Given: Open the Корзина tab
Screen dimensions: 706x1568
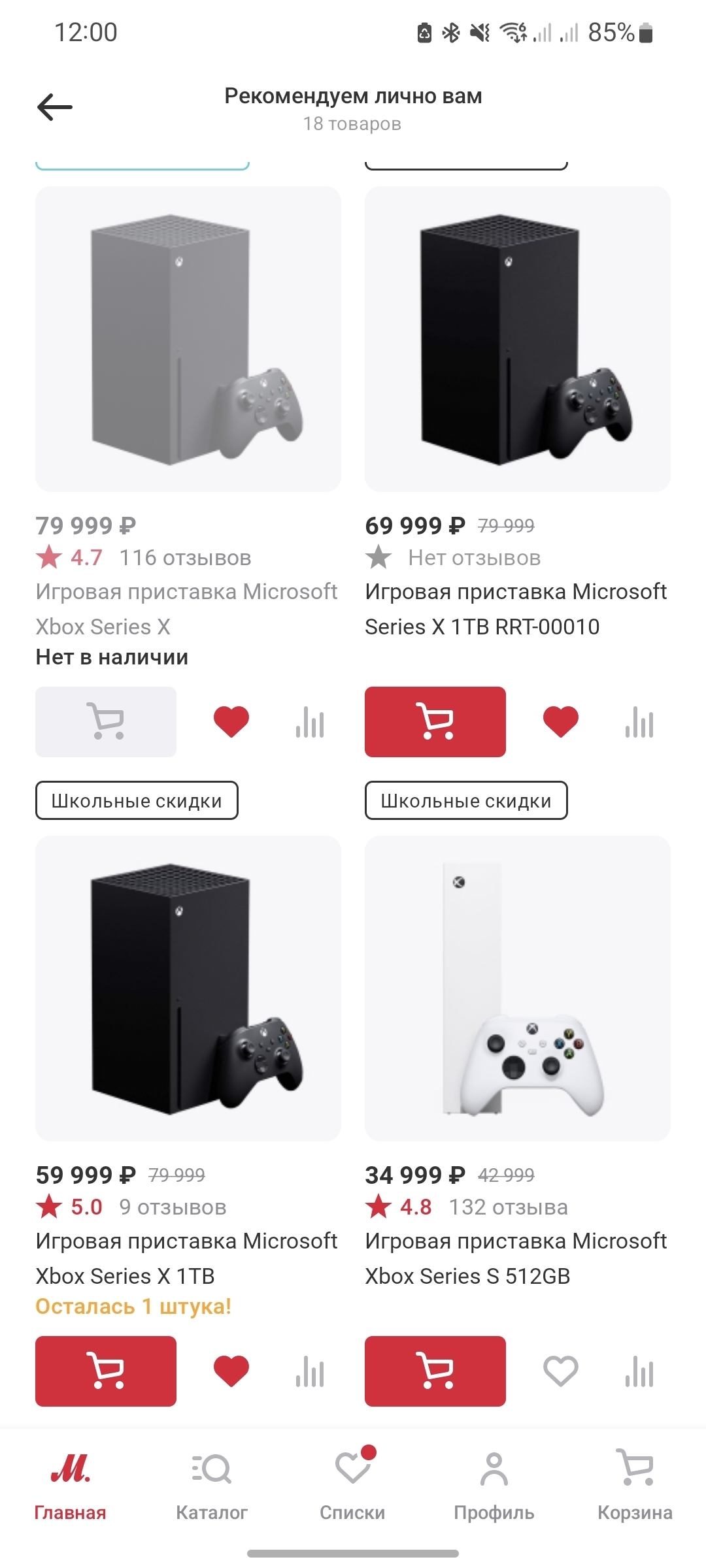Looking at the screenshot, I should (x=635, y=1484).
